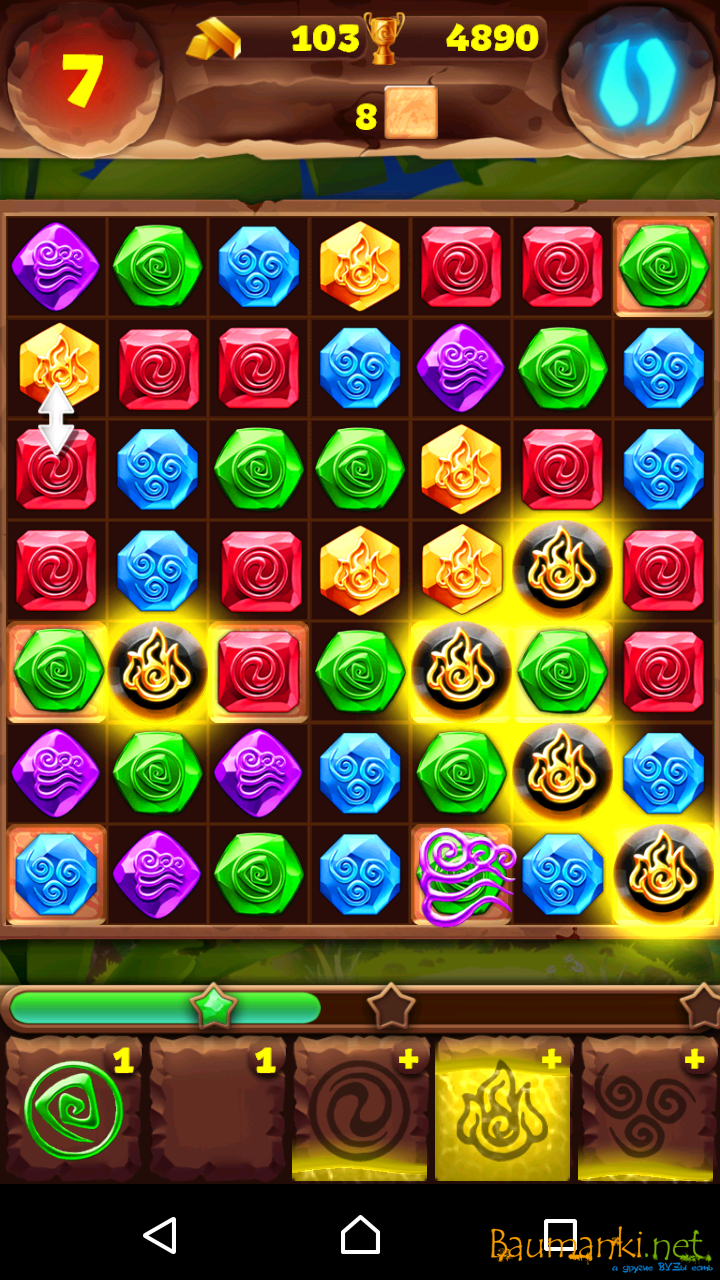Get the triple-spiral water booster

pyautogui.click(x=648, y=1108)
